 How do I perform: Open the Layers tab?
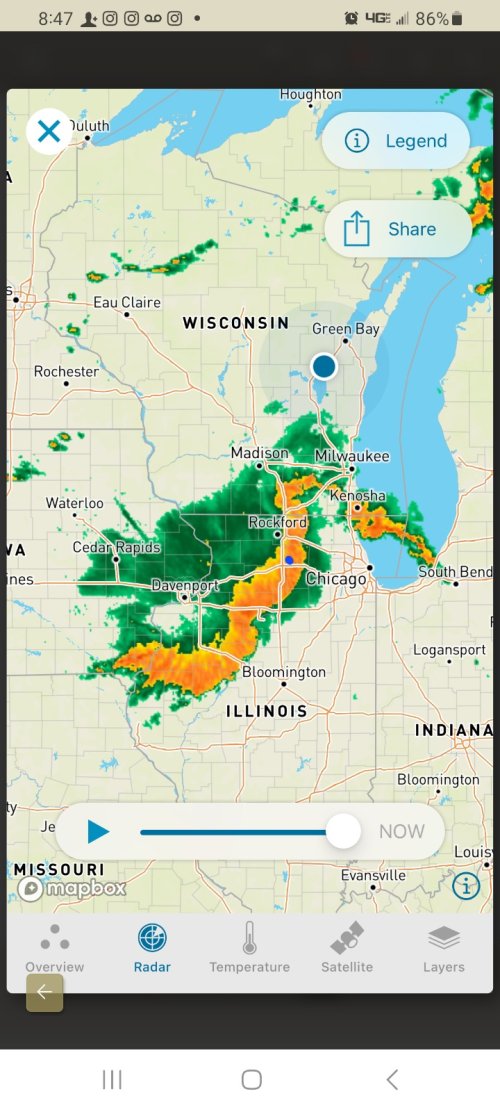coord(444,948)
